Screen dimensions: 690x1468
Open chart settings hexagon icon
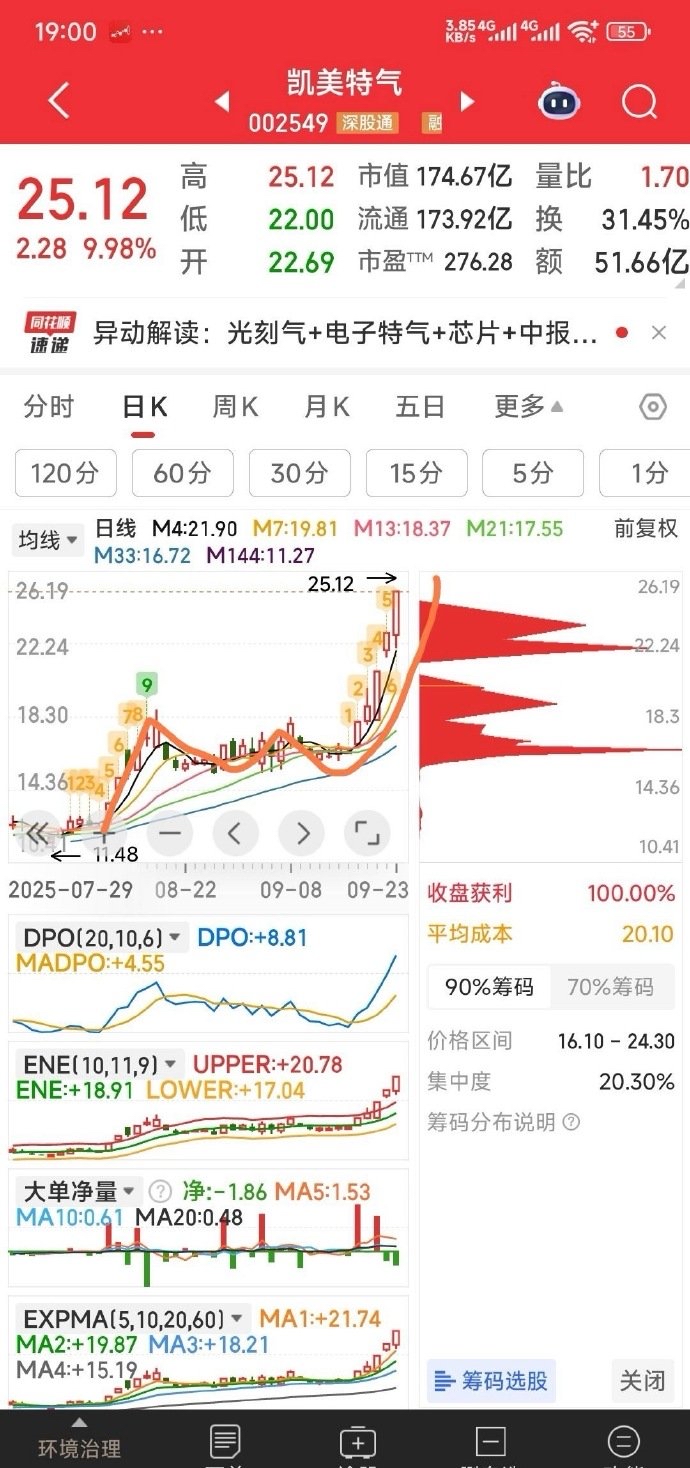(x=653, y=407)
